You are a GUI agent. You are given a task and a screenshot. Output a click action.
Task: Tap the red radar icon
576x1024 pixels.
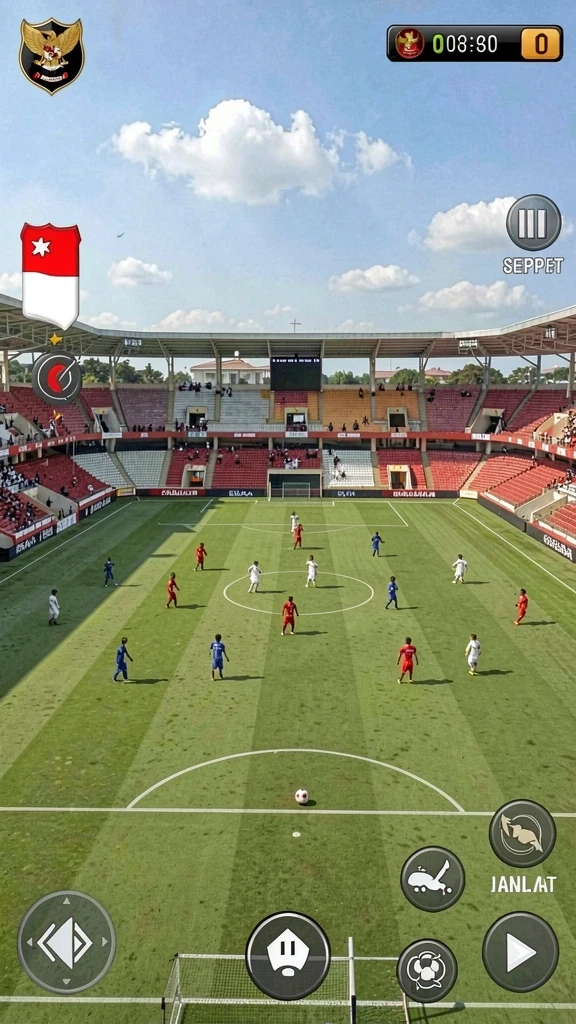(x=57, y=377)
